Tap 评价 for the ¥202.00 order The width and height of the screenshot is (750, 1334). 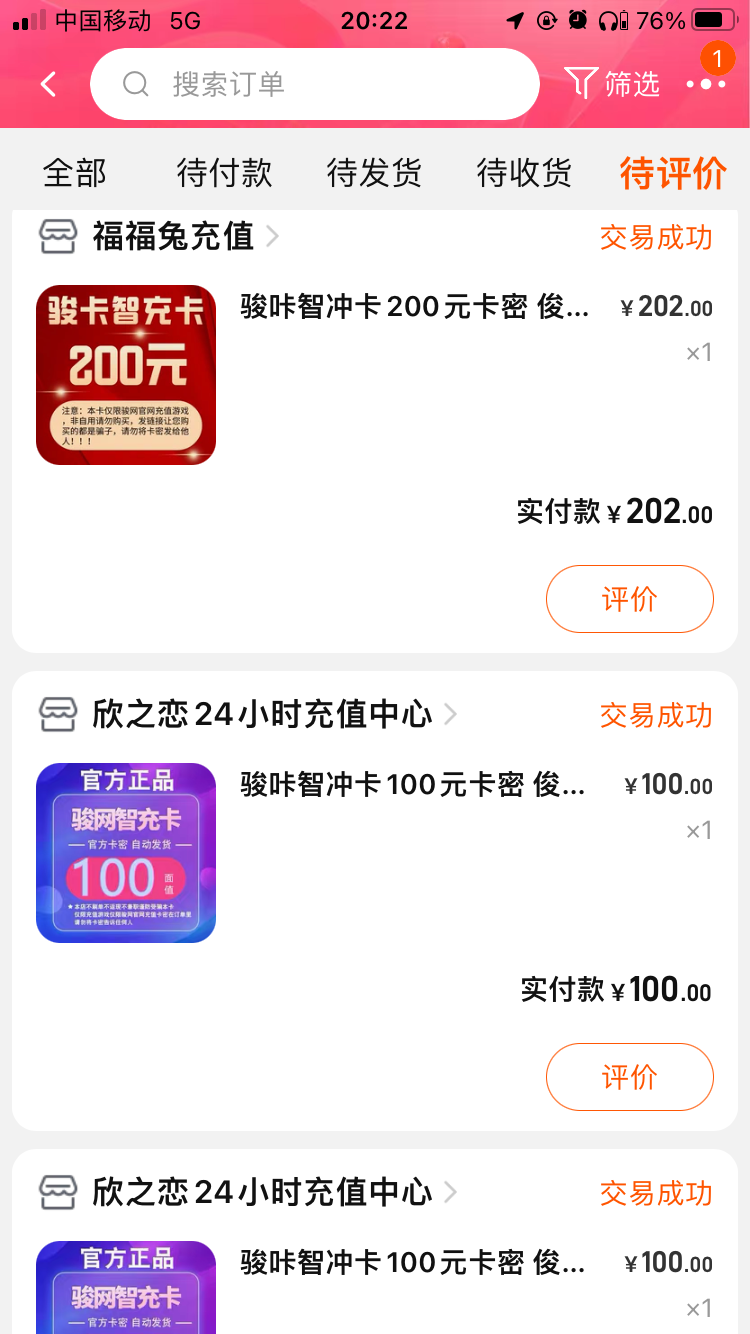point(629,599)
